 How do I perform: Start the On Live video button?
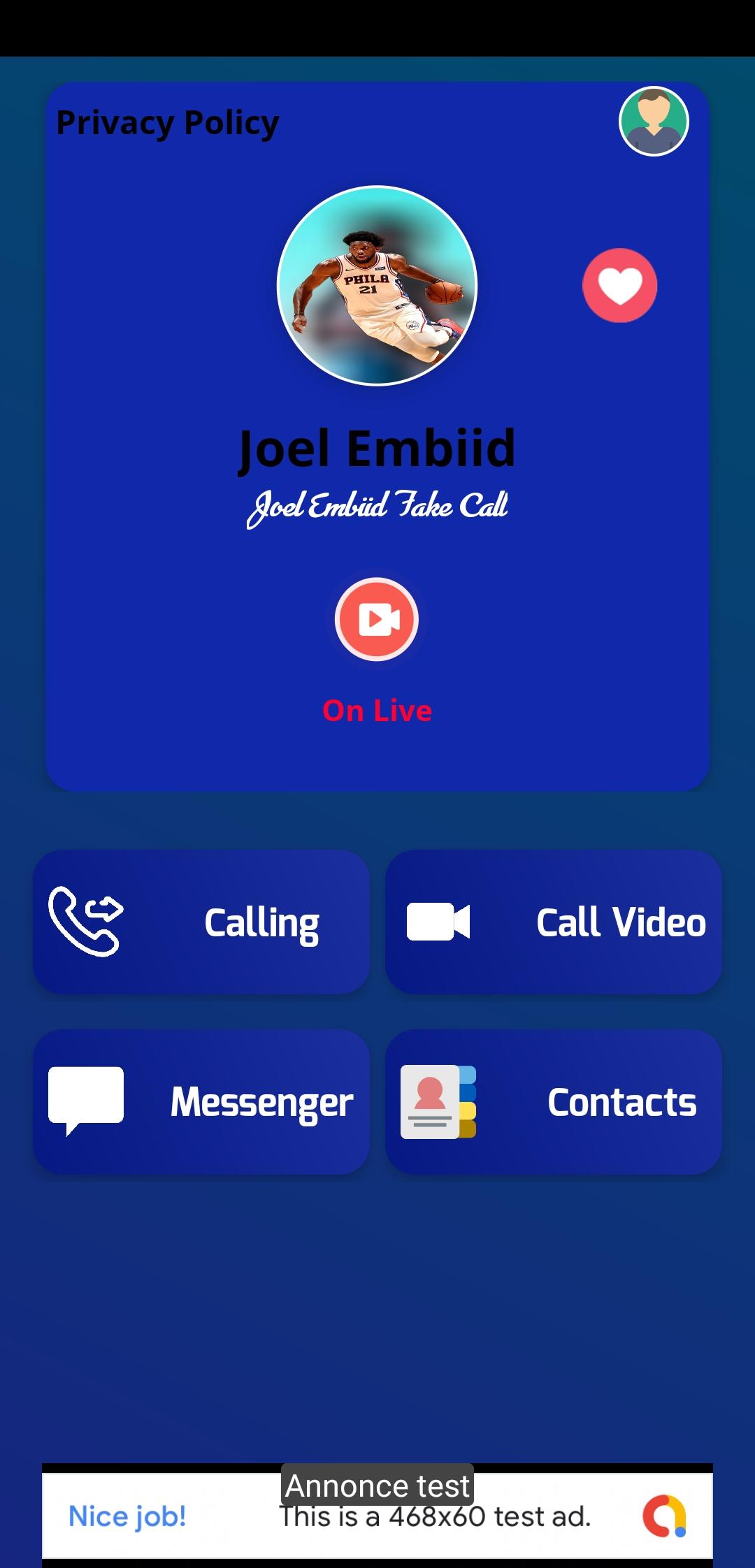(x=377, y=620)
